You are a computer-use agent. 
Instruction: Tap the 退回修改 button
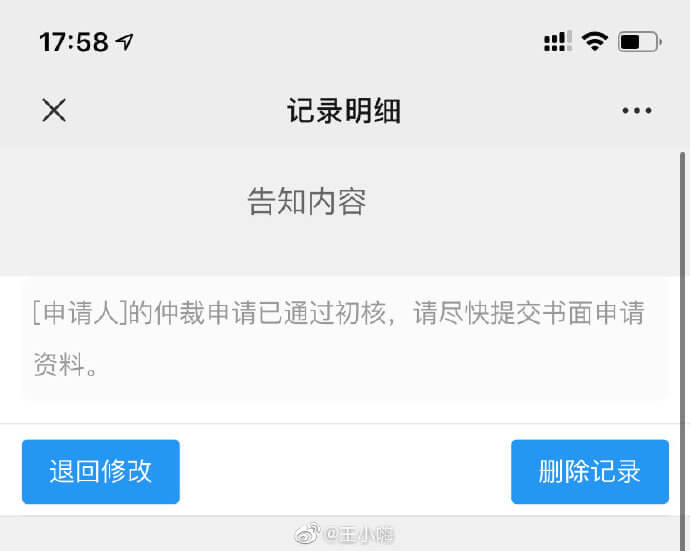(x=101, y=471)
